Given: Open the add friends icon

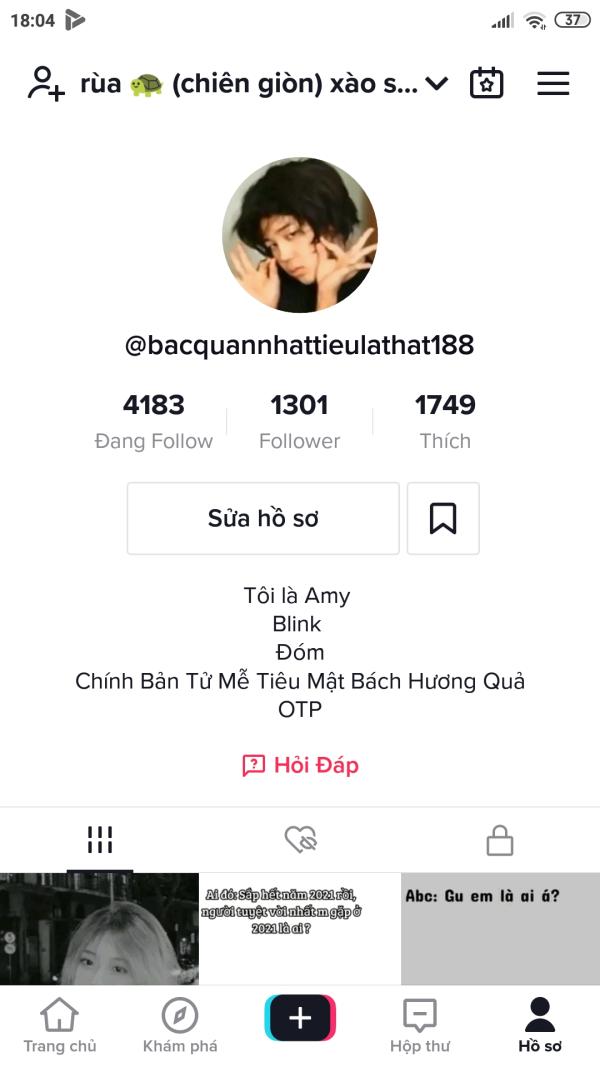Looking at the screenshot, I should (46, 84).
